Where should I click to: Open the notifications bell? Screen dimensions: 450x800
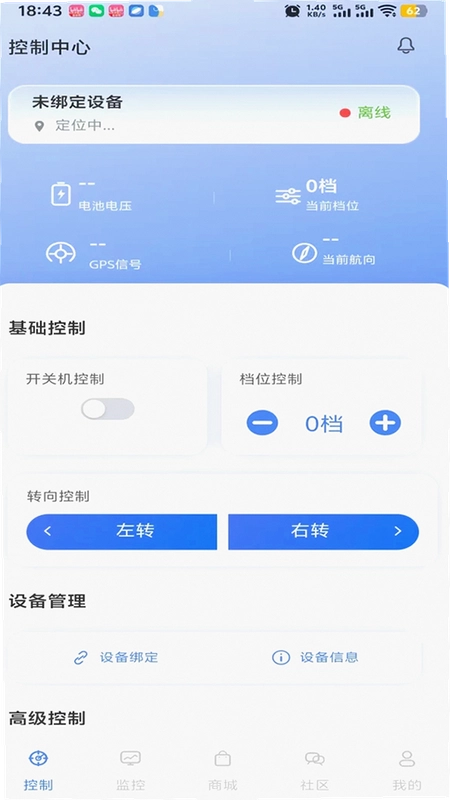[406, 46]
